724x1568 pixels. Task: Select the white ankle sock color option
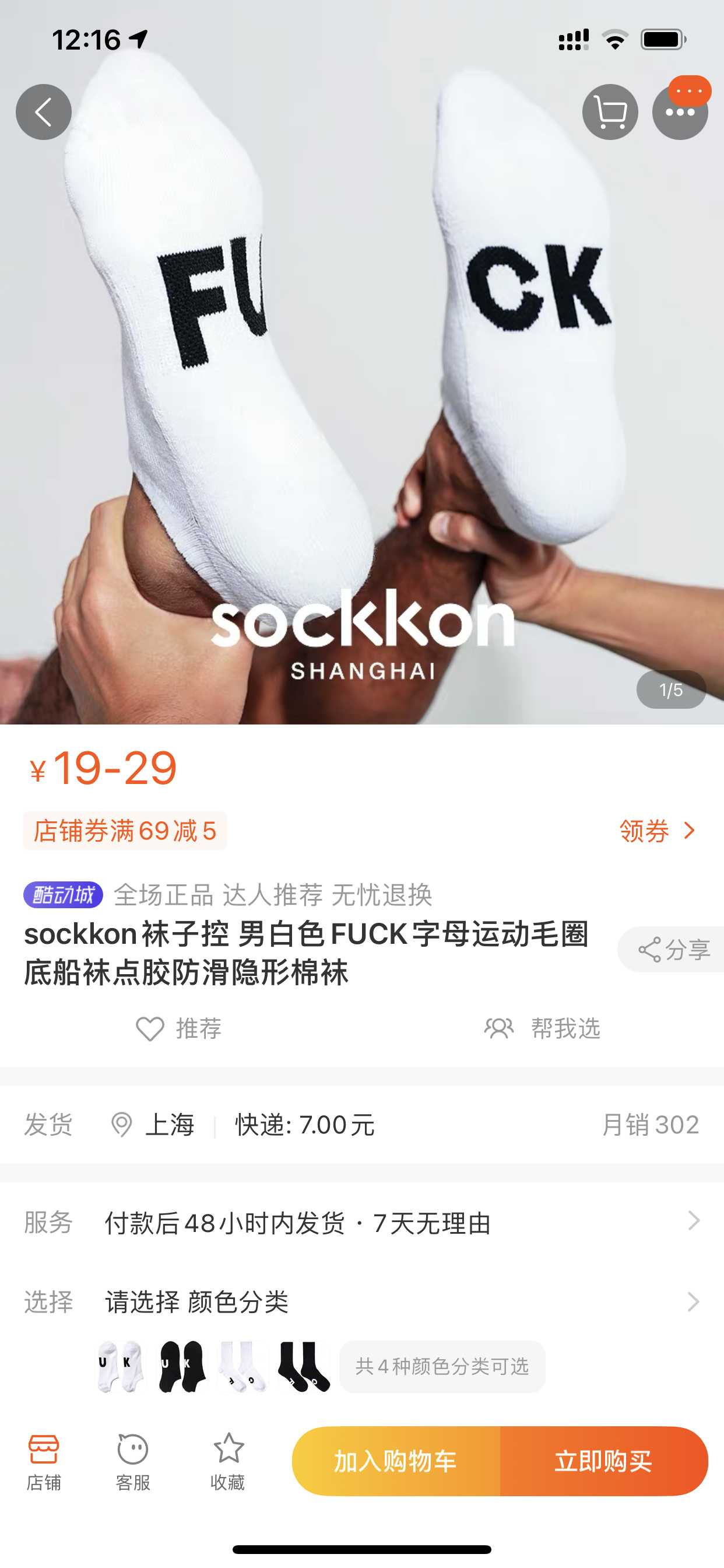click(121, 1367)
